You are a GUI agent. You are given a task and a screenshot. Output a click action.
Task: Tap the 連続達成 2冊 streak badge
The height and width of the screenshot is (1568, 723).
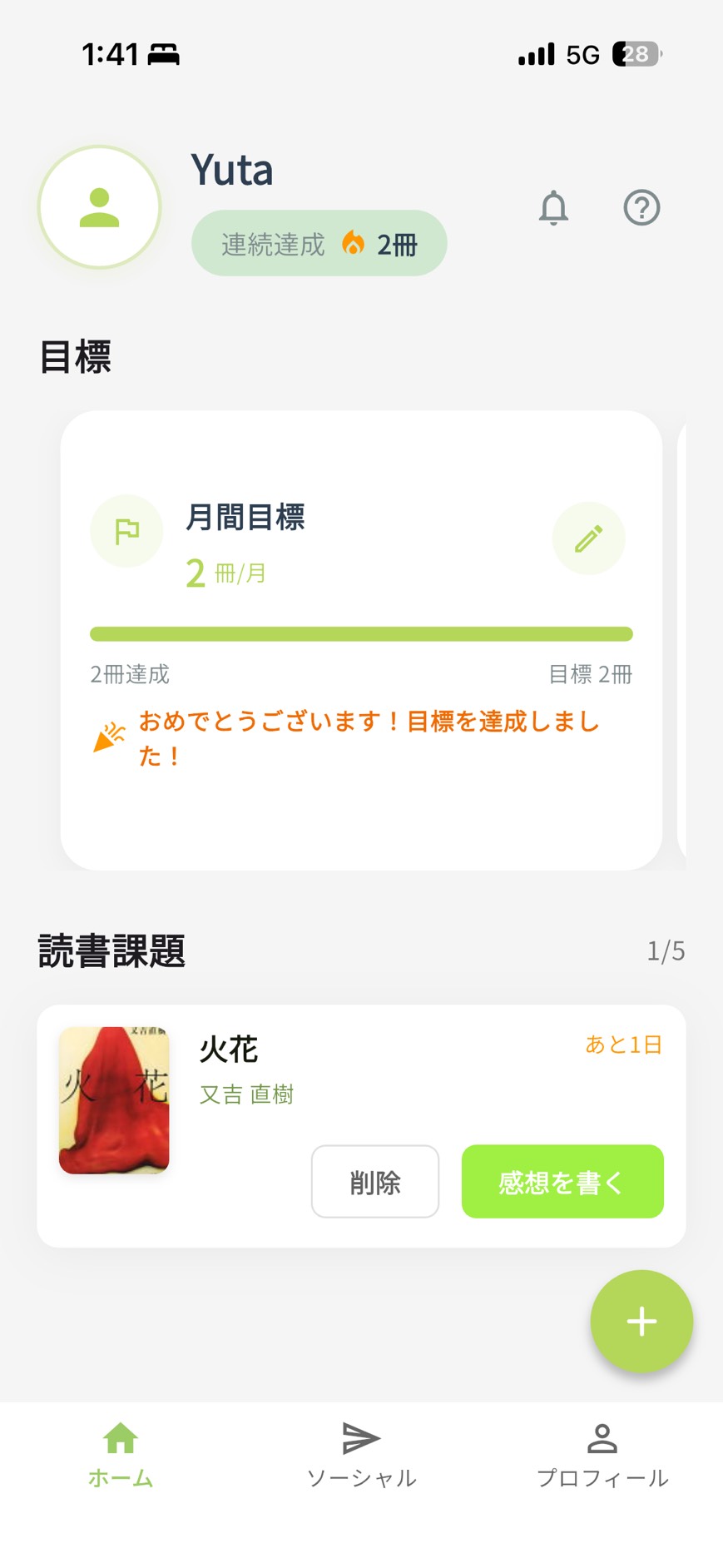coord(319,243)
